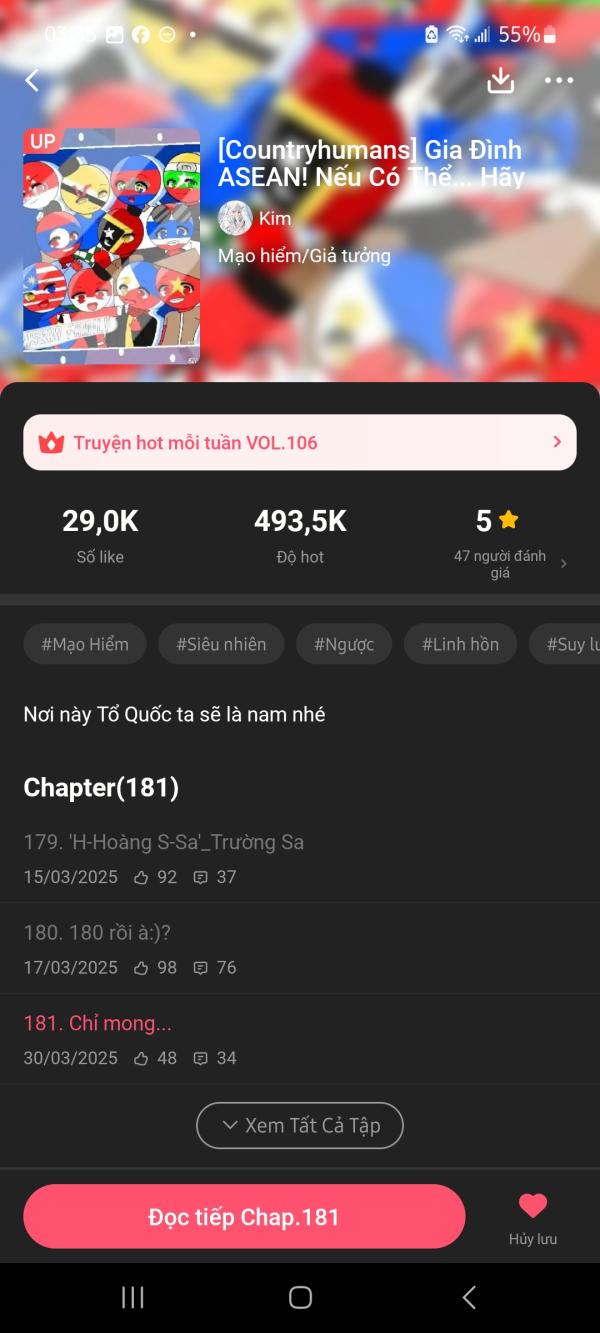Tap the heart to Hủy lưu
Image resolution: width=600 pixels, height=1333 pixels.
pyautogui.click(x=533, y=1218)
